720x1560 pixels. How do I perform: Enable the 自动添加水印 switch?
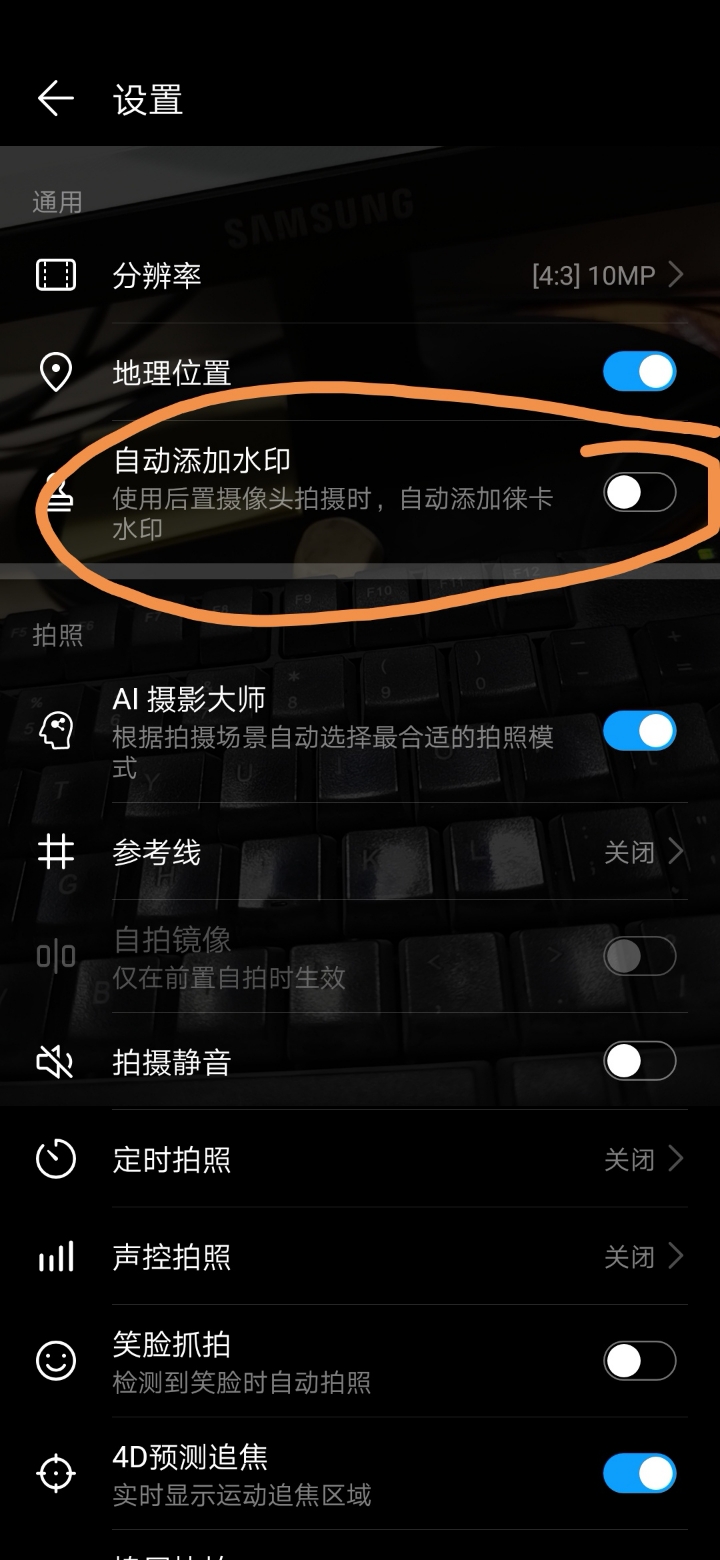click(x=640, y=492)
